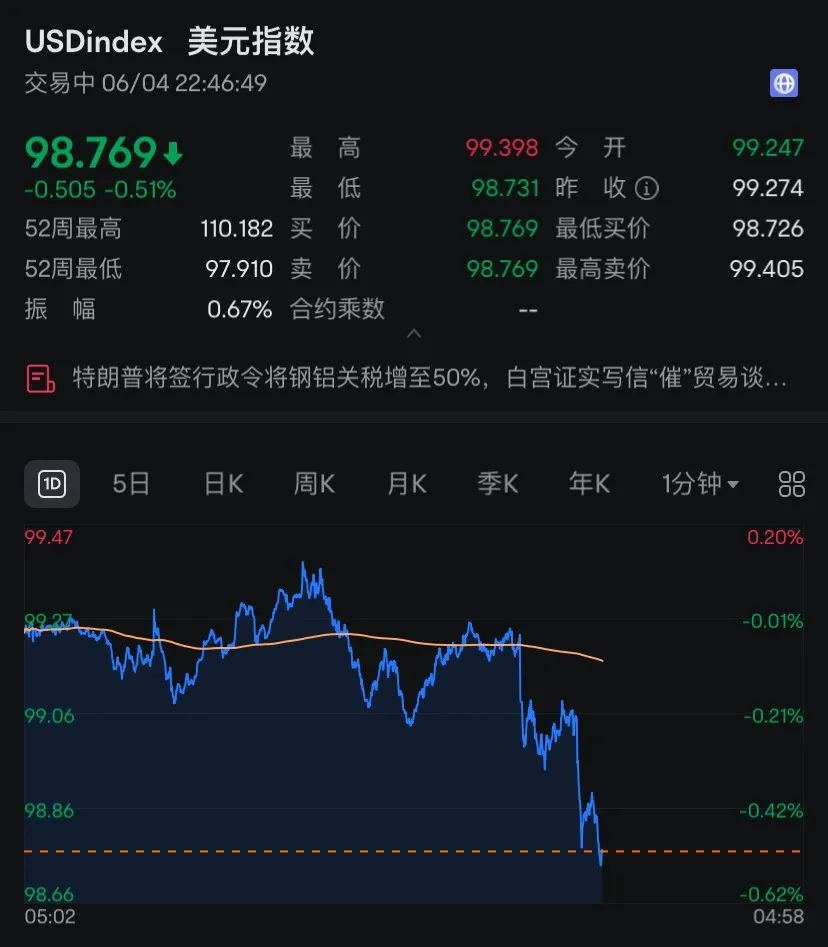828x947 pixels.
Task: Open the 1分钟 interval dropdown
Action: (692, 483)
